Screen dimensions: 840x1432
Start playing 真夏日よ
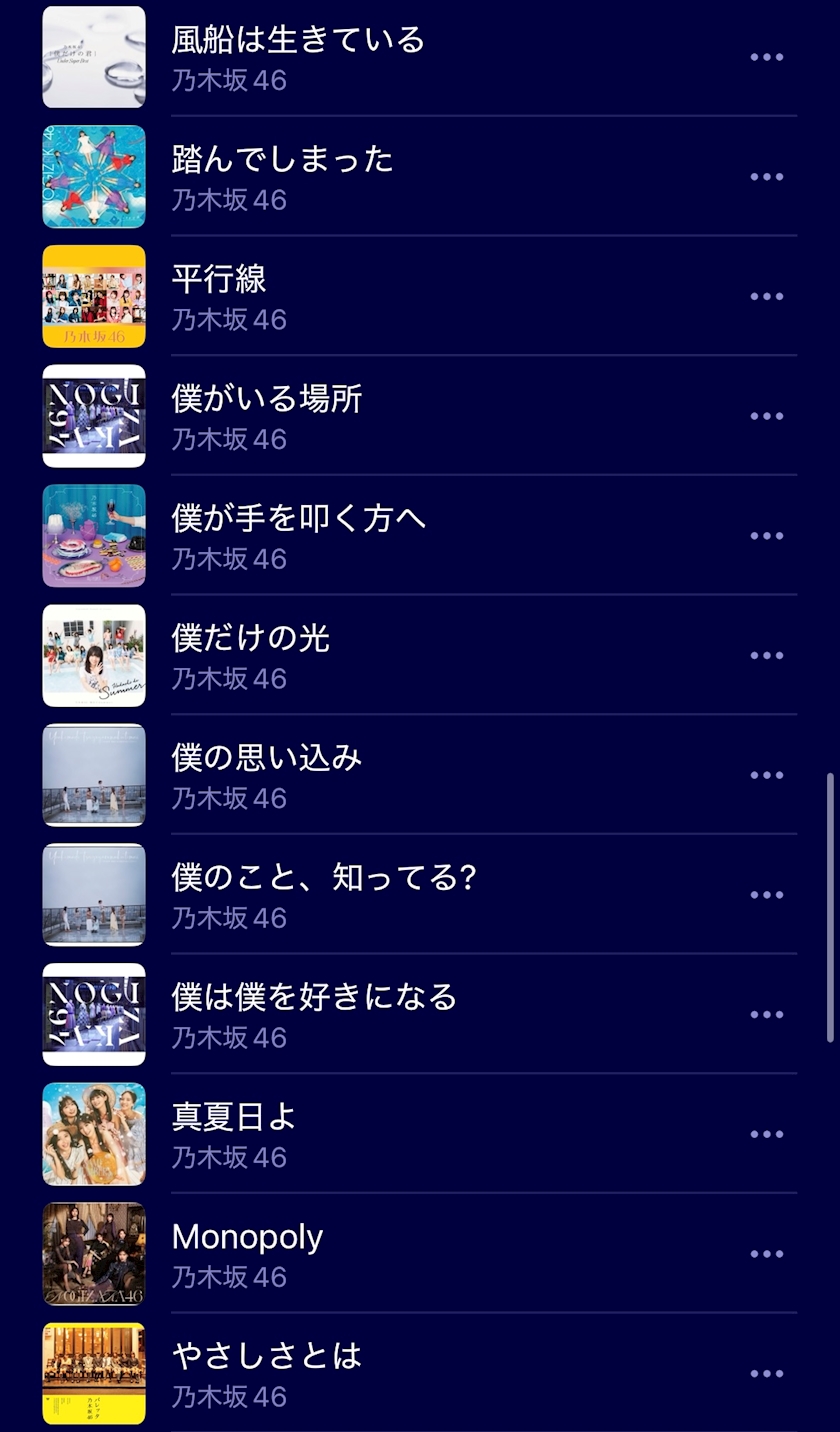pyautogui.click(x=420, y=1134)
